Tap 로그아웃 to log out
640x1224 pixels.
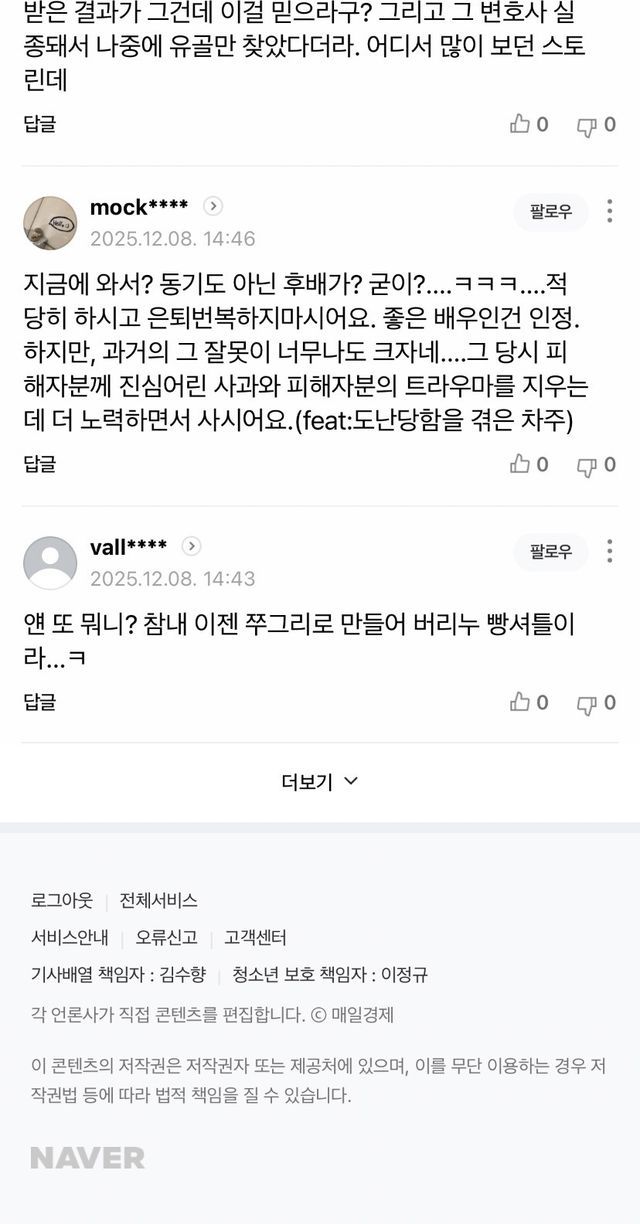tap(62, 900)
